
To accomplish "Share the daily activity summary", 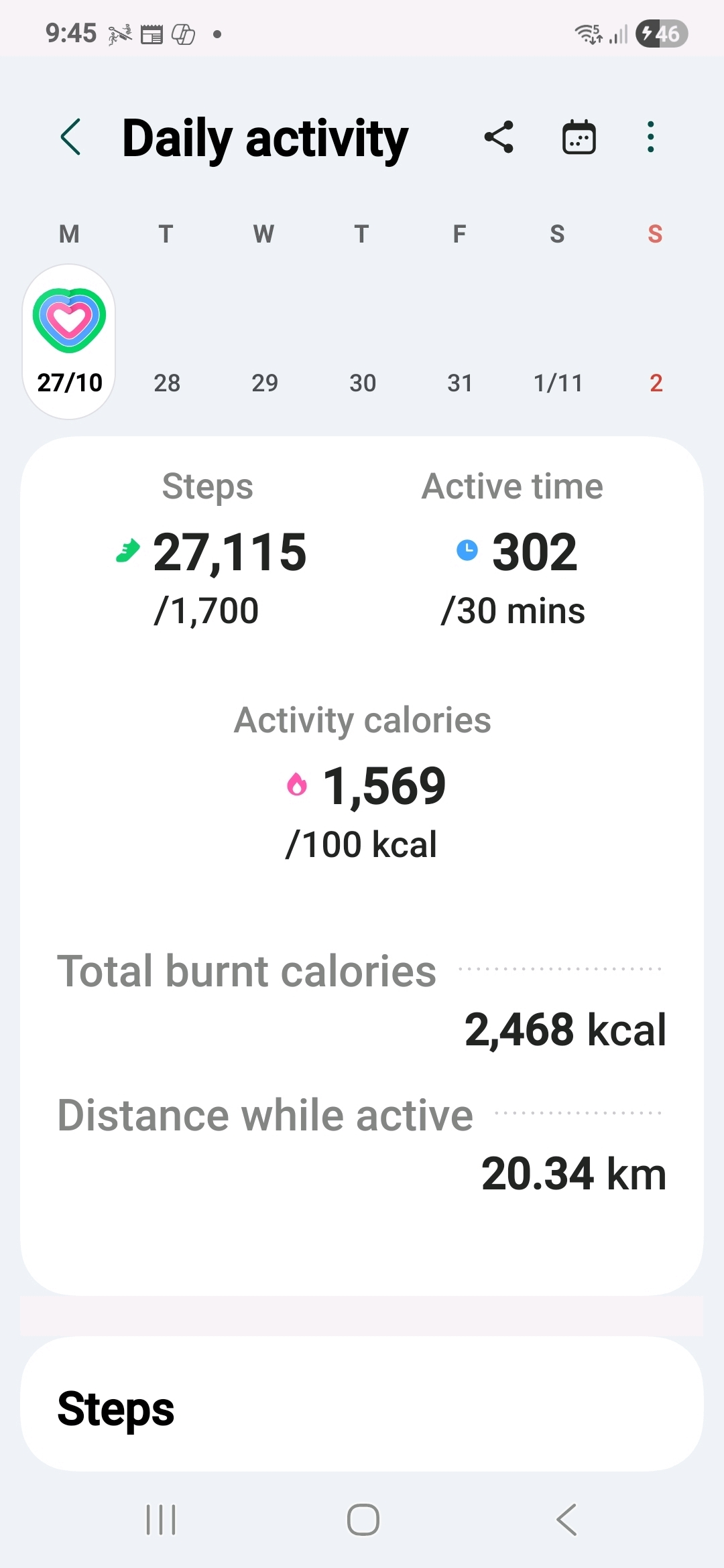I will 499,137.
